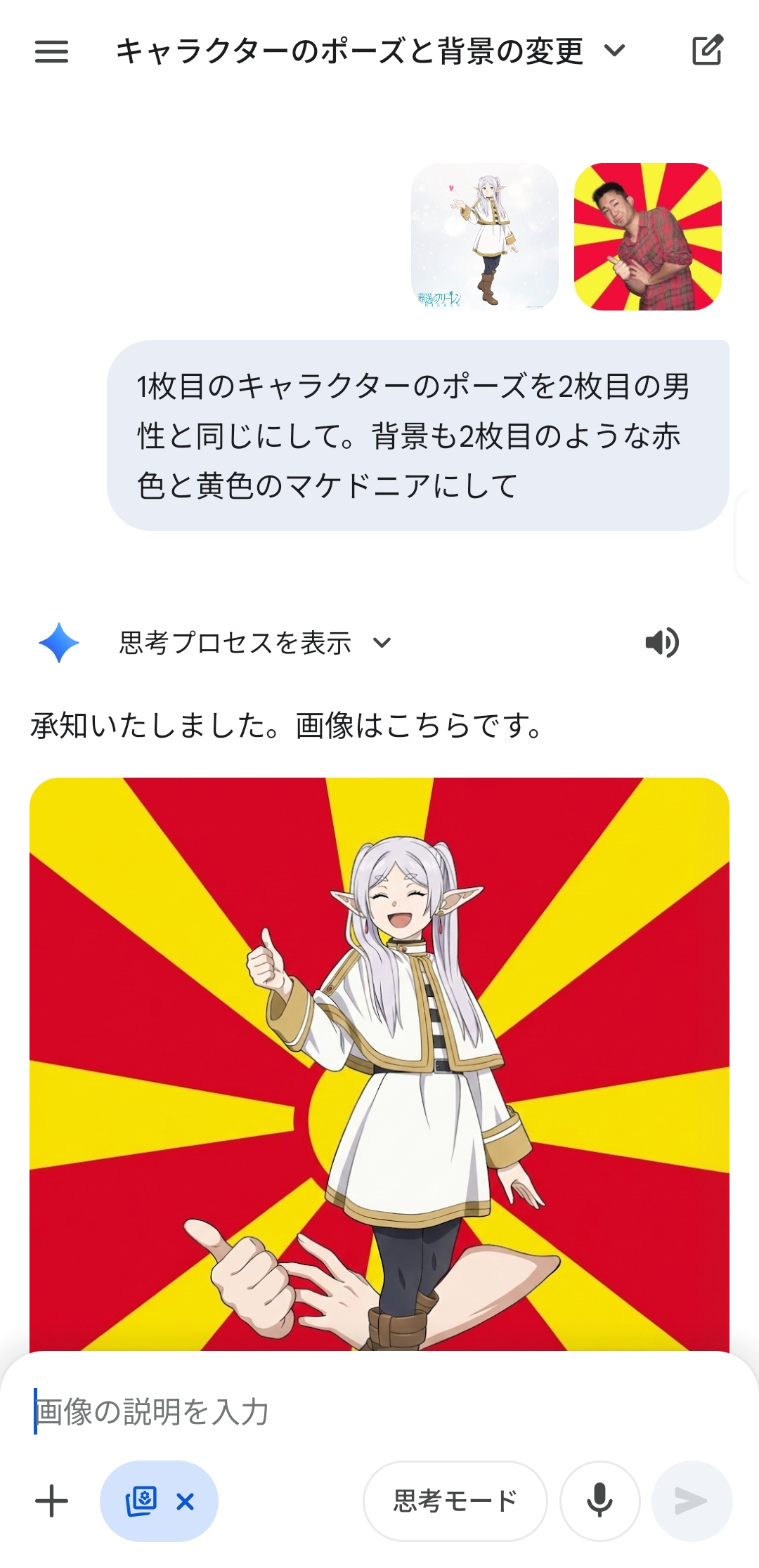
Task: Start voice input with the microphone
Action: (599, 1501)
